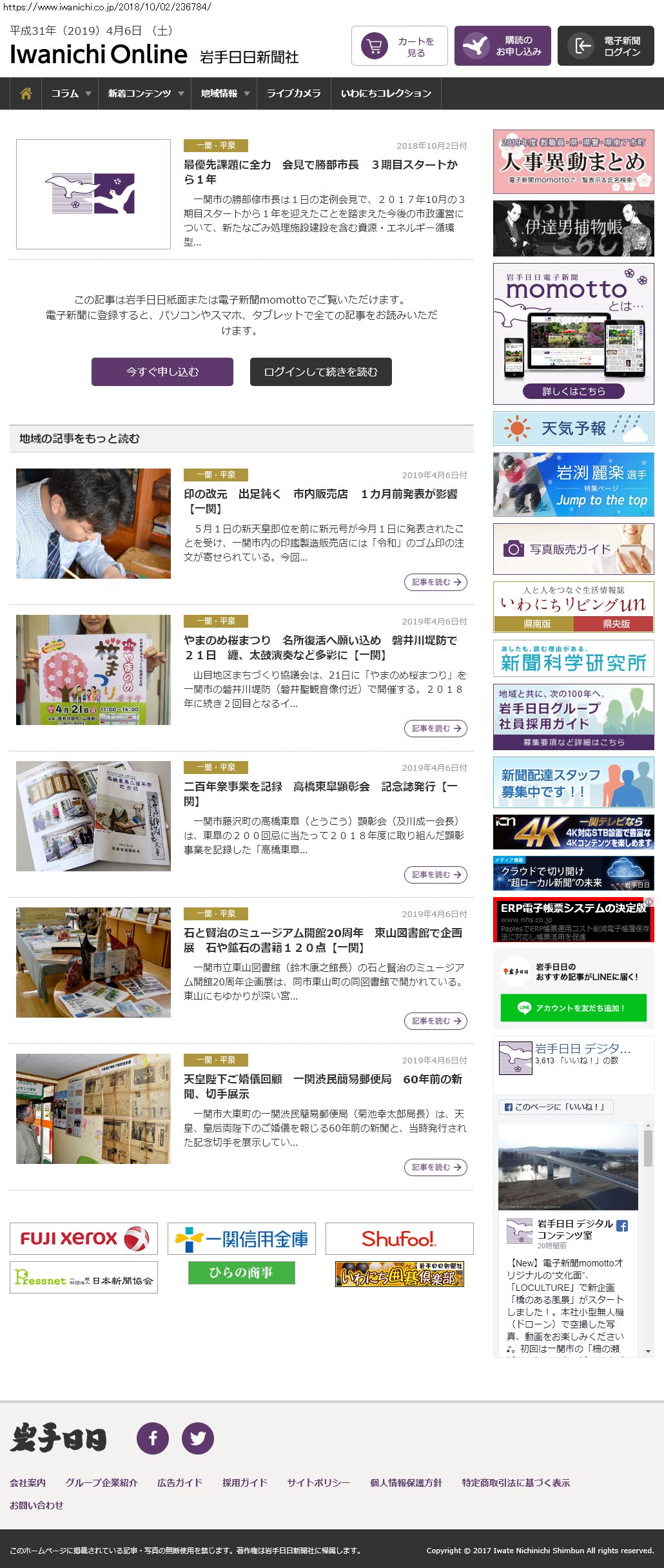Open 写真販売ガイド banner
The image size is (664, 1568).
[573, 549]
